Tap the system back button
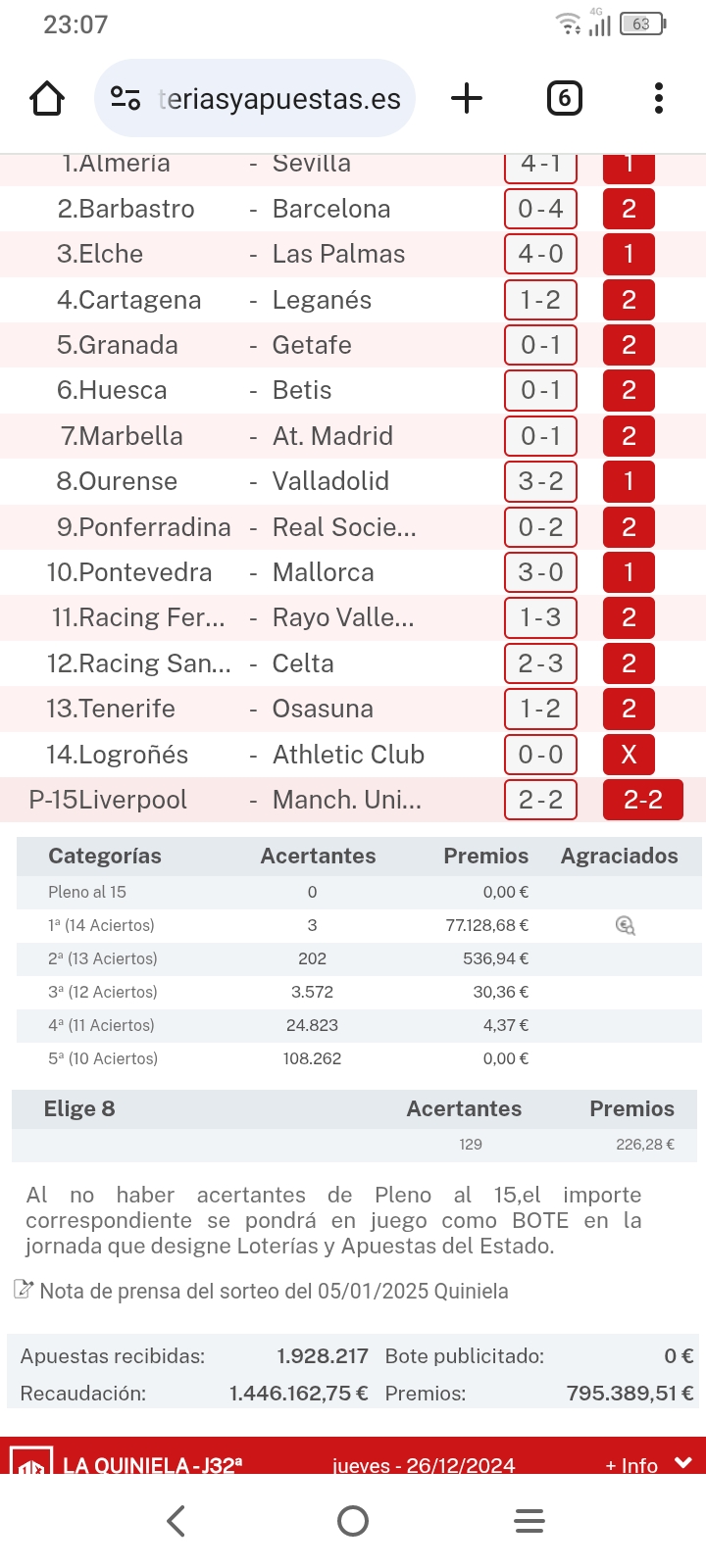This screenshot has width=706, height=1568. coord(176,1521)
